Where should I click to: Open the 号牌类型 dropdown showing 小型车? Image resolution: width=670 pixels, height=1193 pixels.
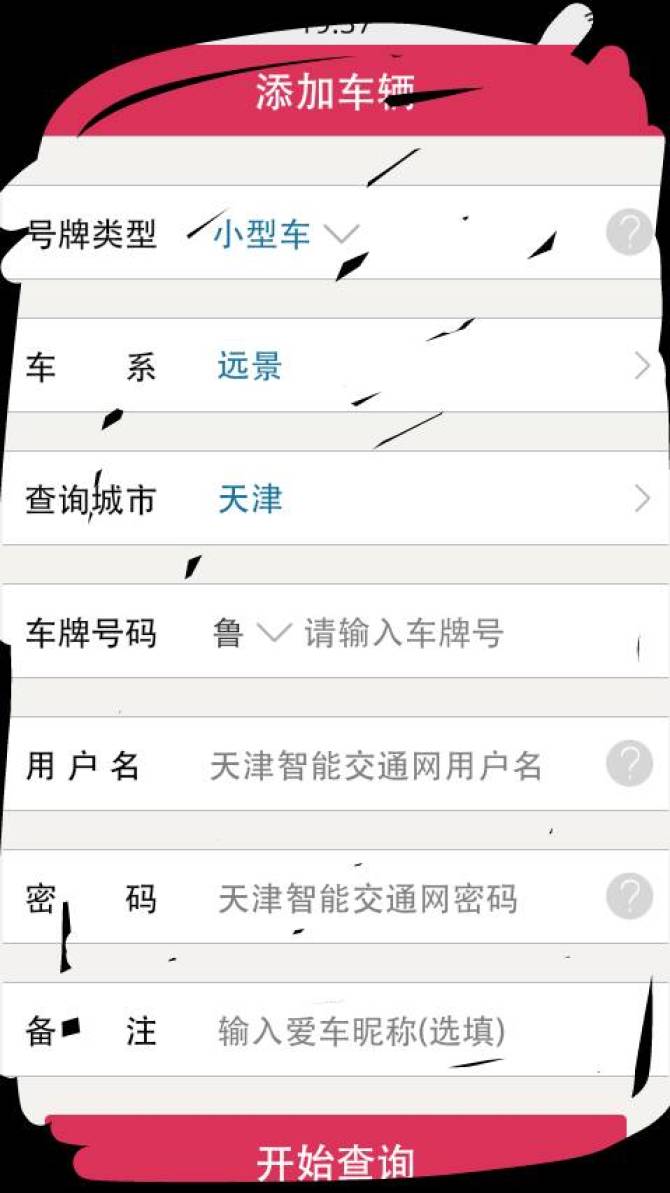click(x=285, y=235)
